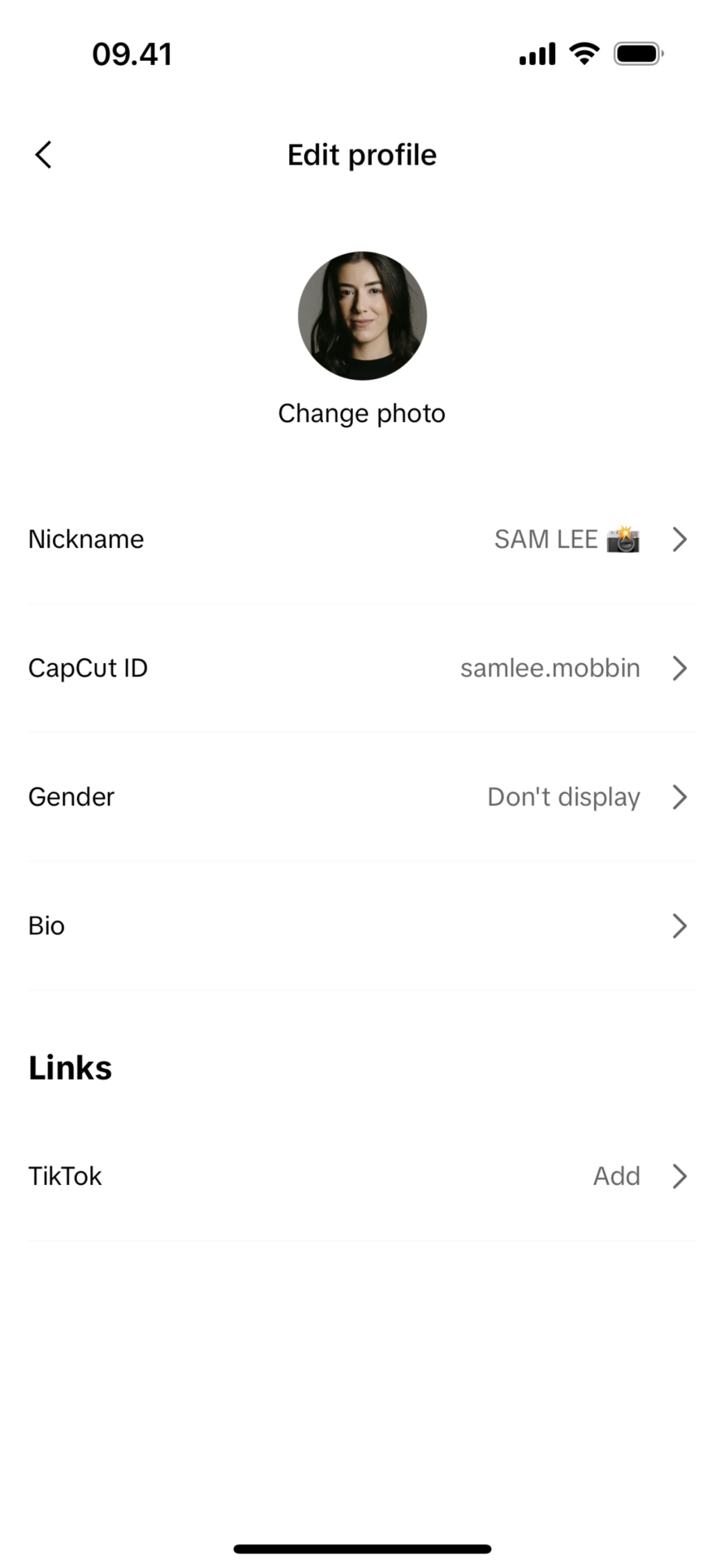Open Gender options with the chevron
The width and height of the screenshot is (724, 1568).
pyautogui.click(x=680, y=797)
